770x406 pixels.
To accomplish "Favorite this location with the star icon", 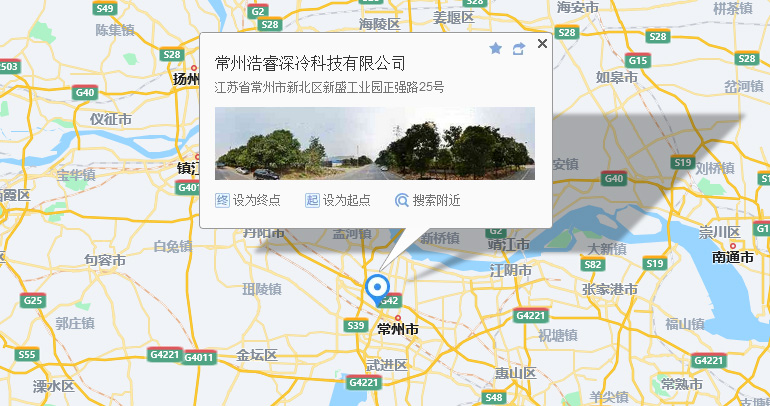I will tap(496, 49).
